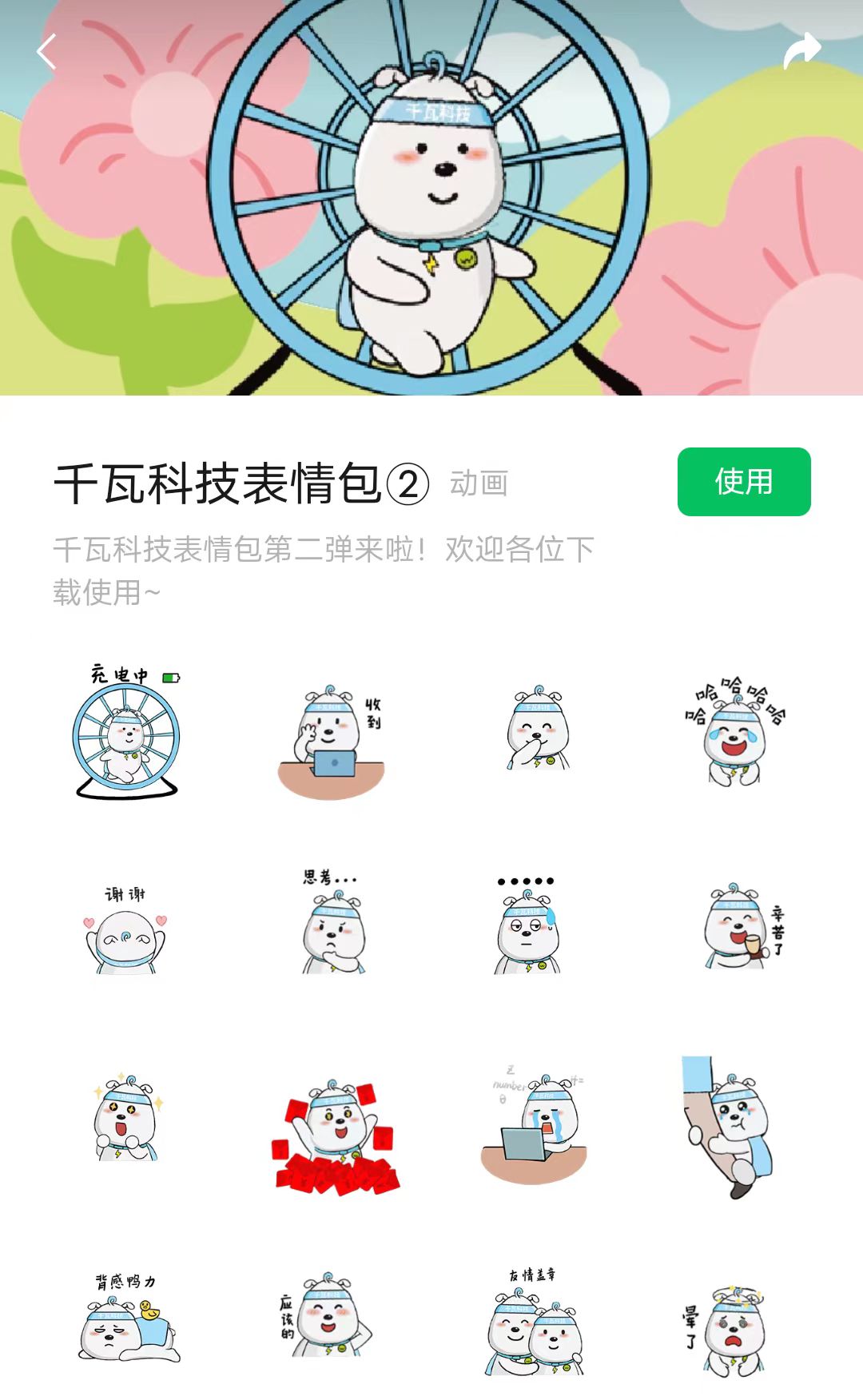Tap the green 使用 button

pos(743,482)
